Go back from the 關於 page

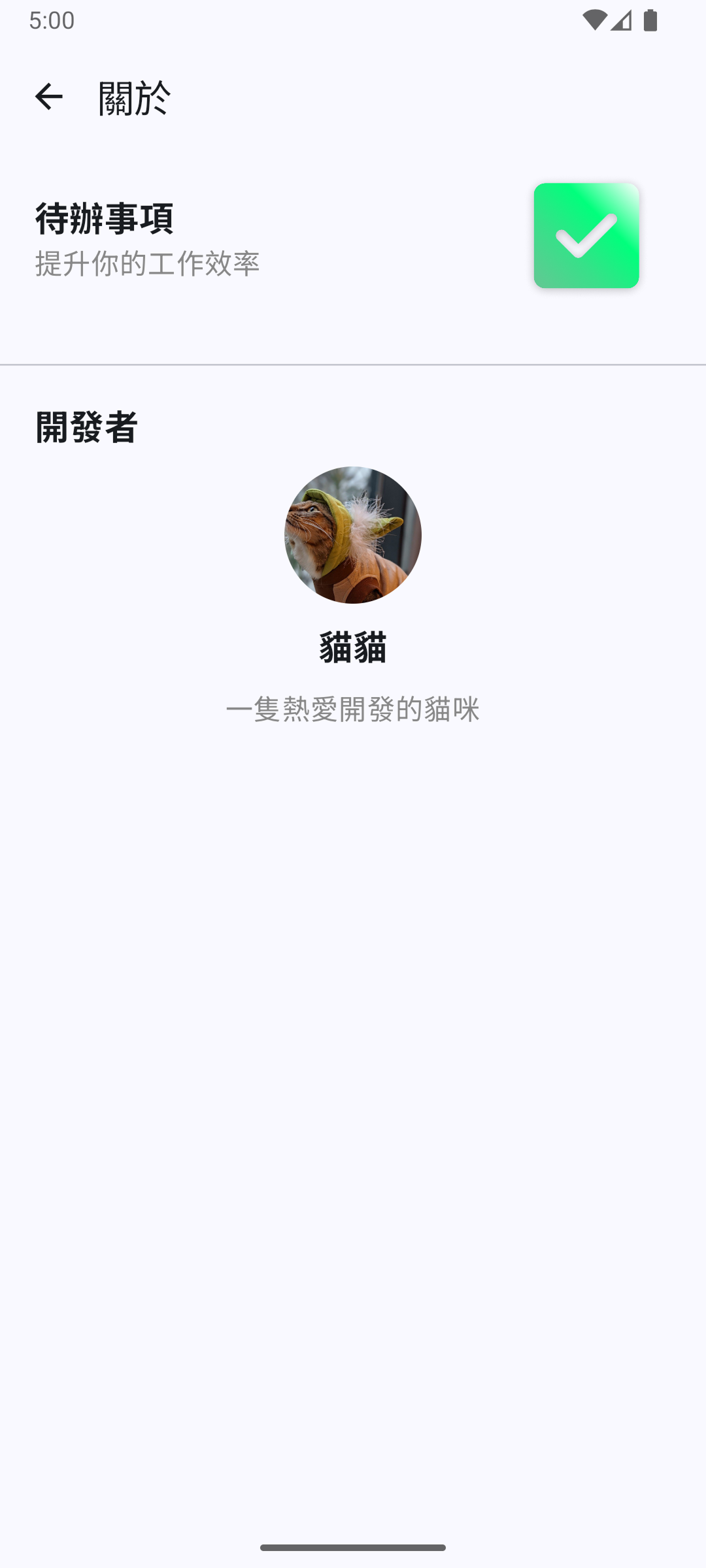click(48, 97)
